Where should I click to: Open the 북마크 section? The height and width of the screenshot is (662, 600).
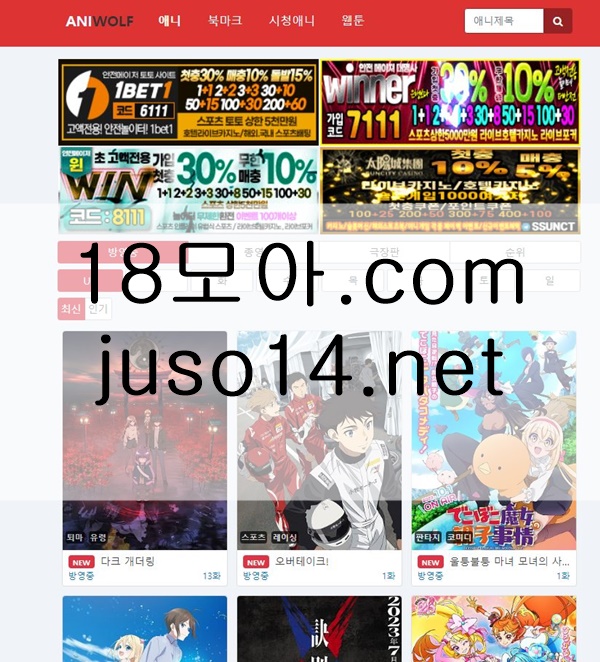click(x=224, y=21)
